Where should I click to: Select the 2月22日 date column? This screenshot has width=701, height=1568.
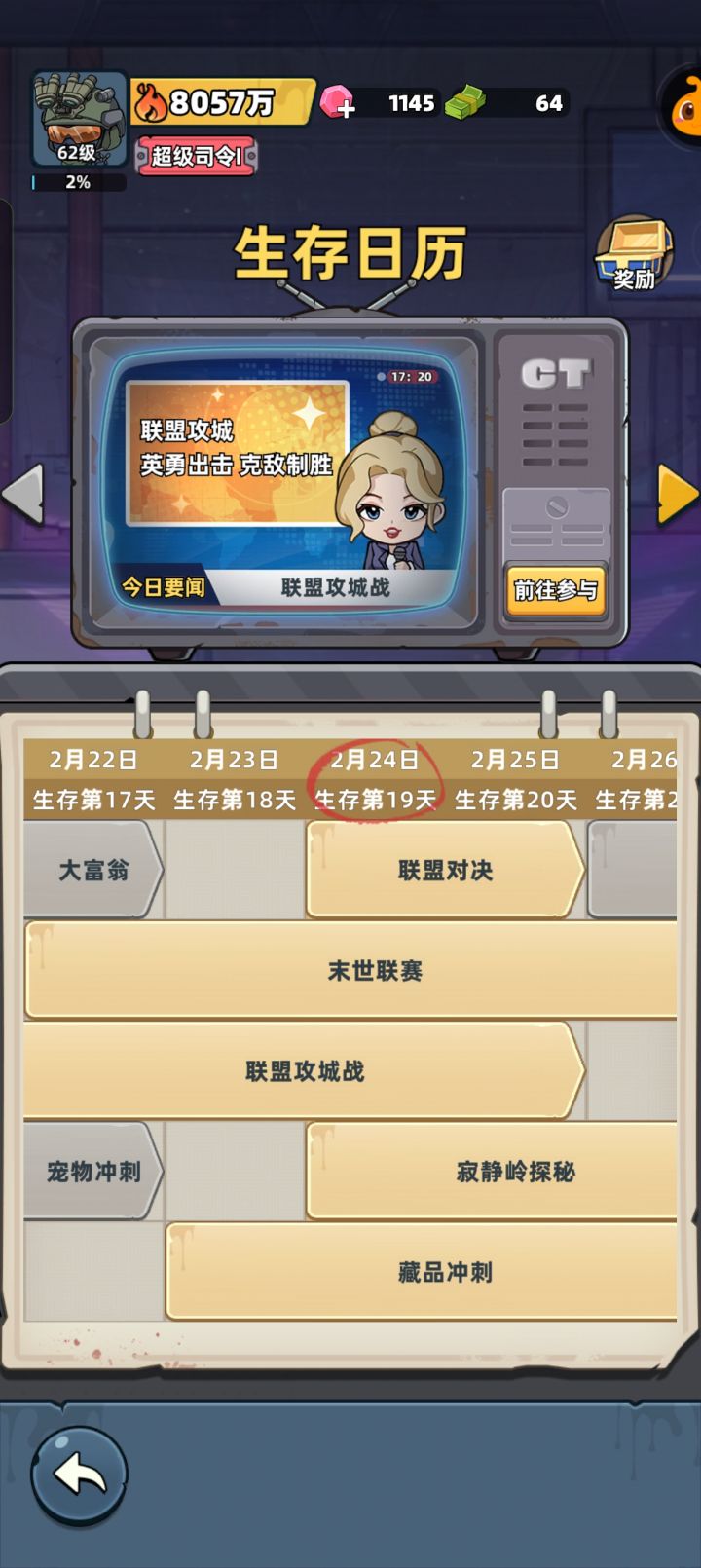92,760
